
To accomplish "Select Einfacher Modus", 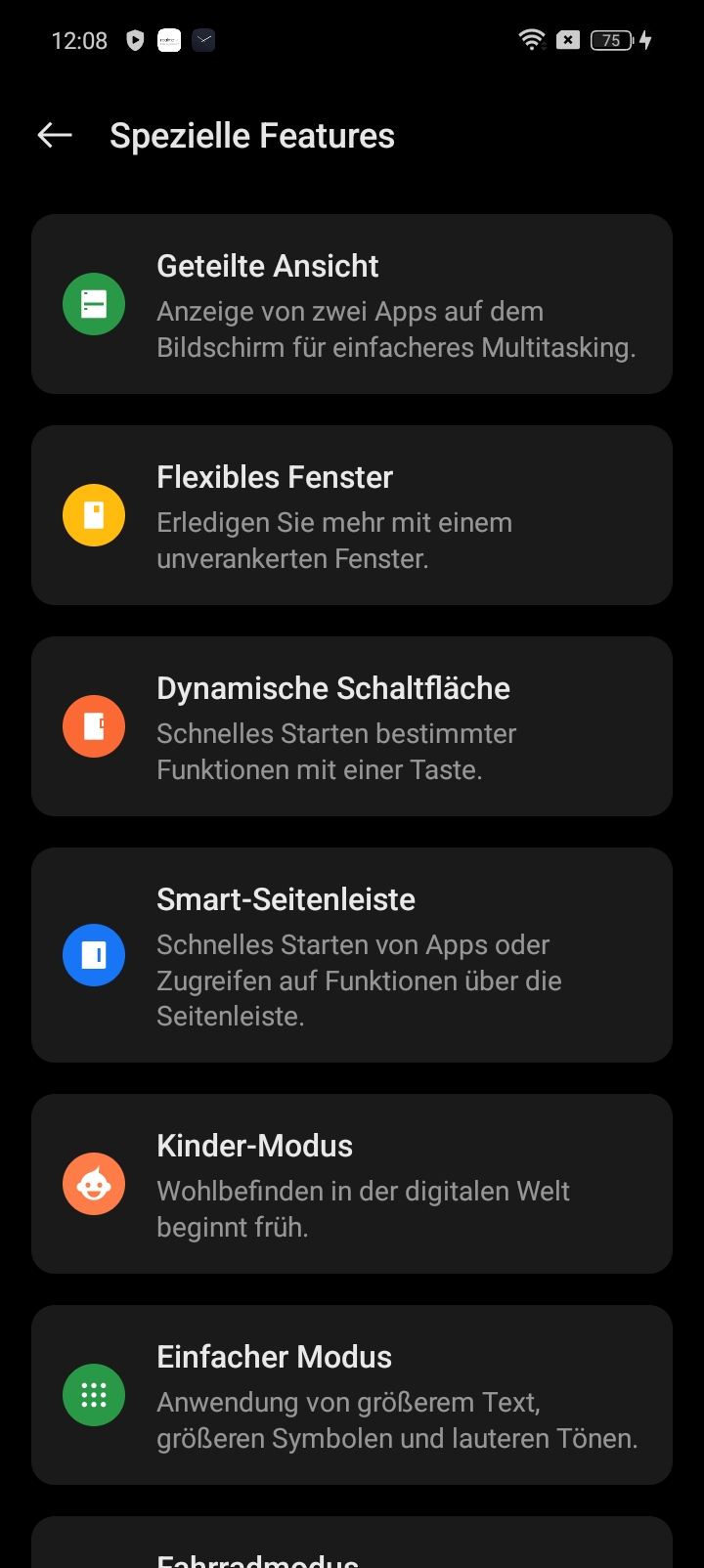I will point(352,1395).
